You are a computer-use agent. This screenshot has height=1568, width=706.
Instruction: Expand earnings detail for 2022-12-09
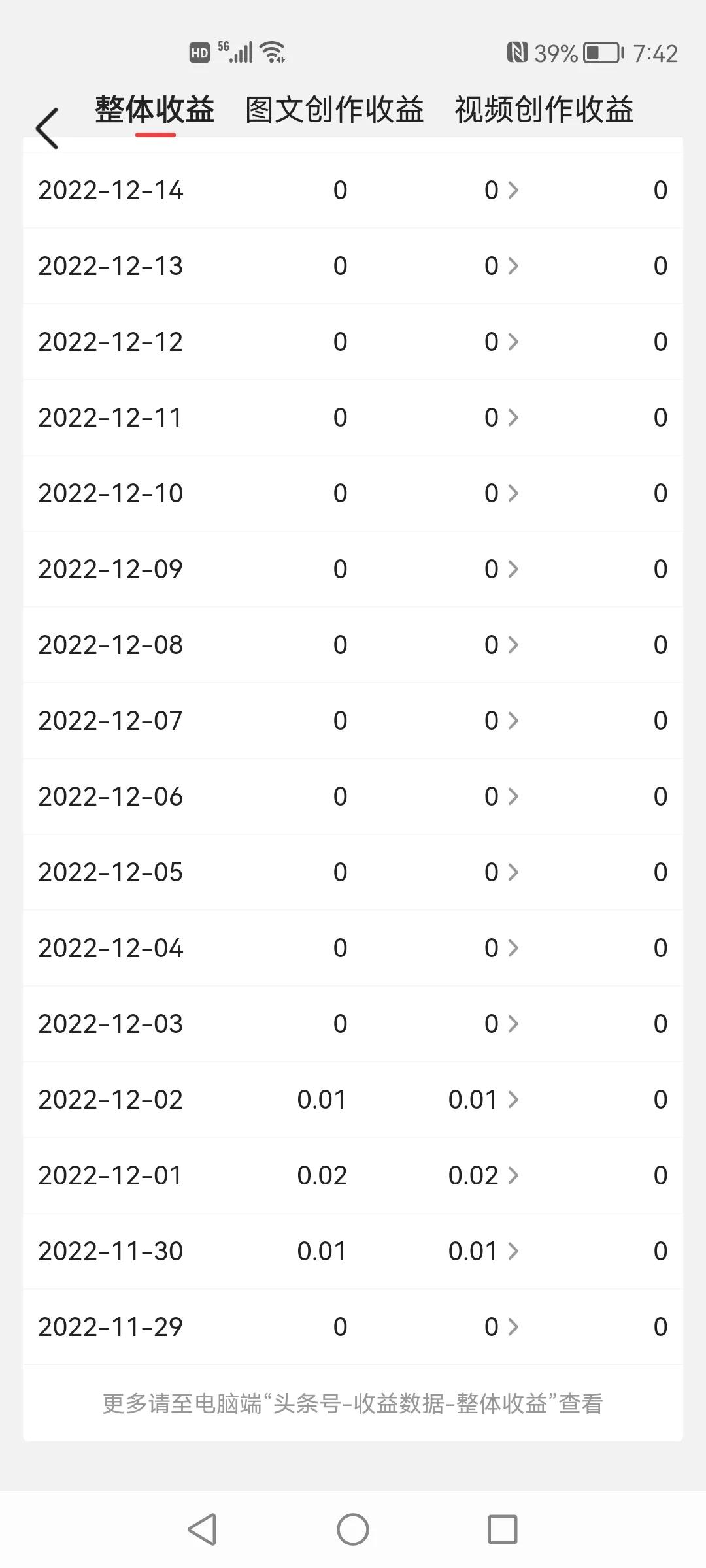click(x=513, y=569)
